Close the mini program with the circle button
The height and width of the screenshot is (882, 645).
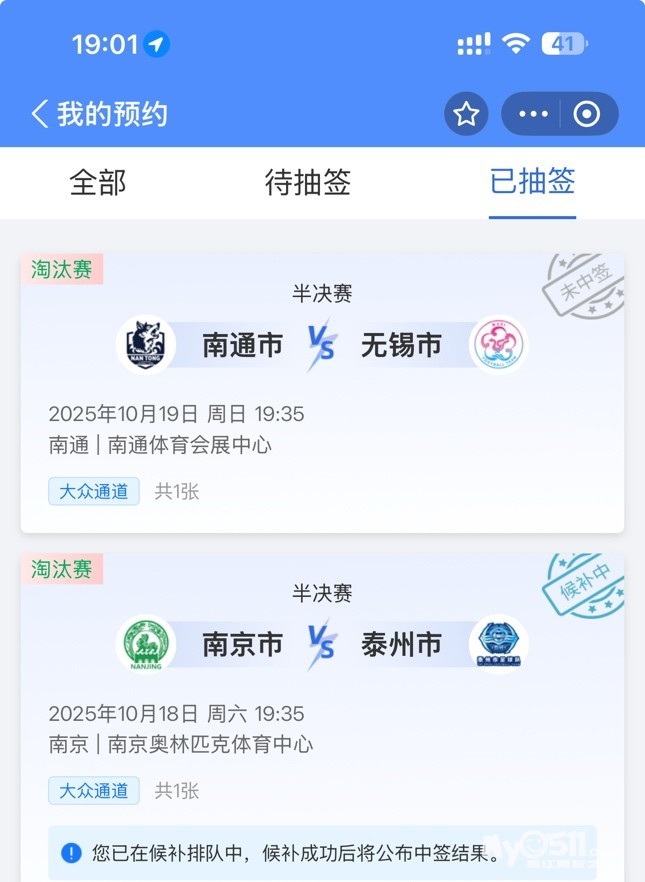(587, 114)
